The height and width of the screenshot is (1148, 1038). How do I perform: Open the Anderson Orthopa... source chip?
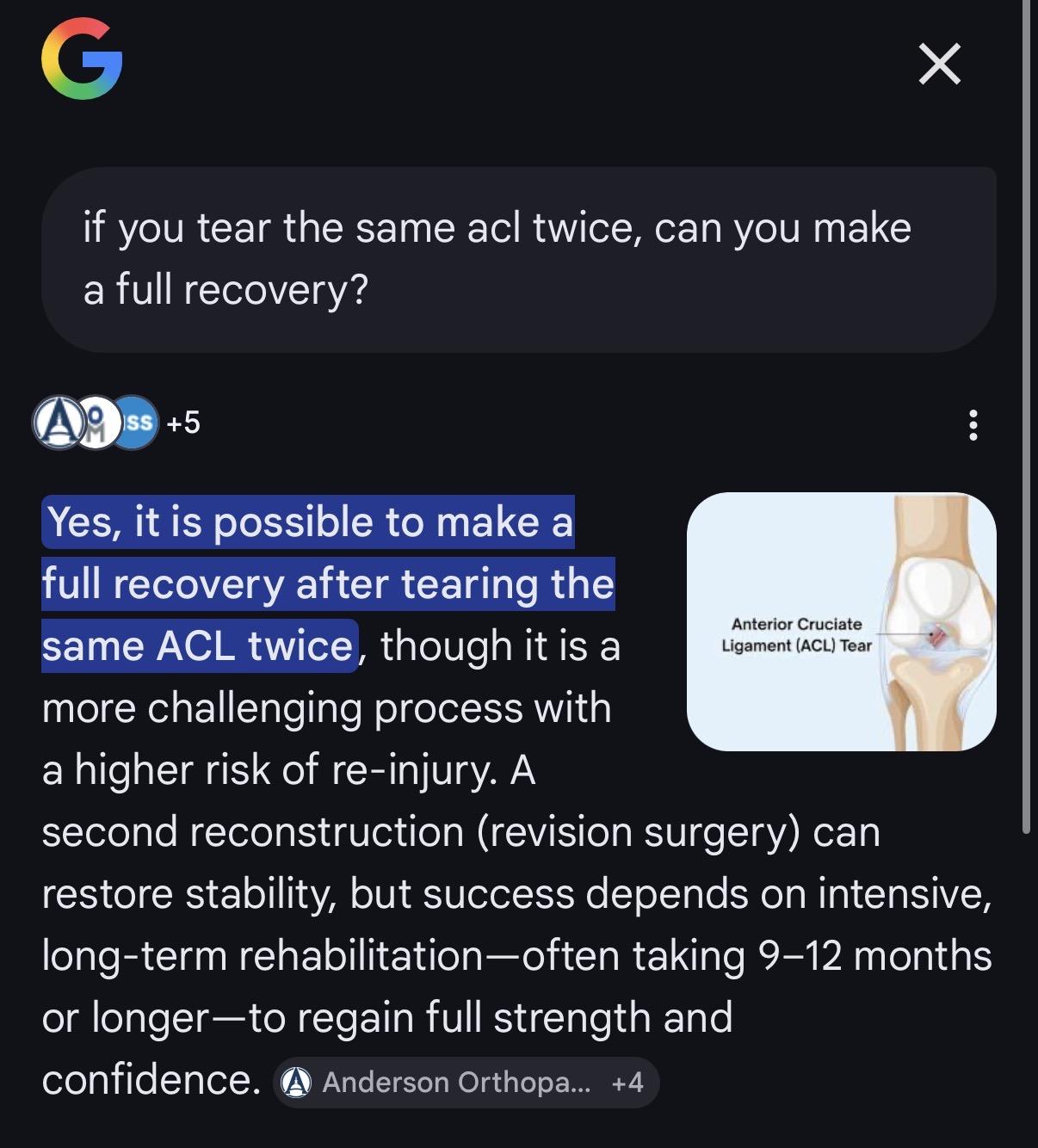[x=466, y=1083]
